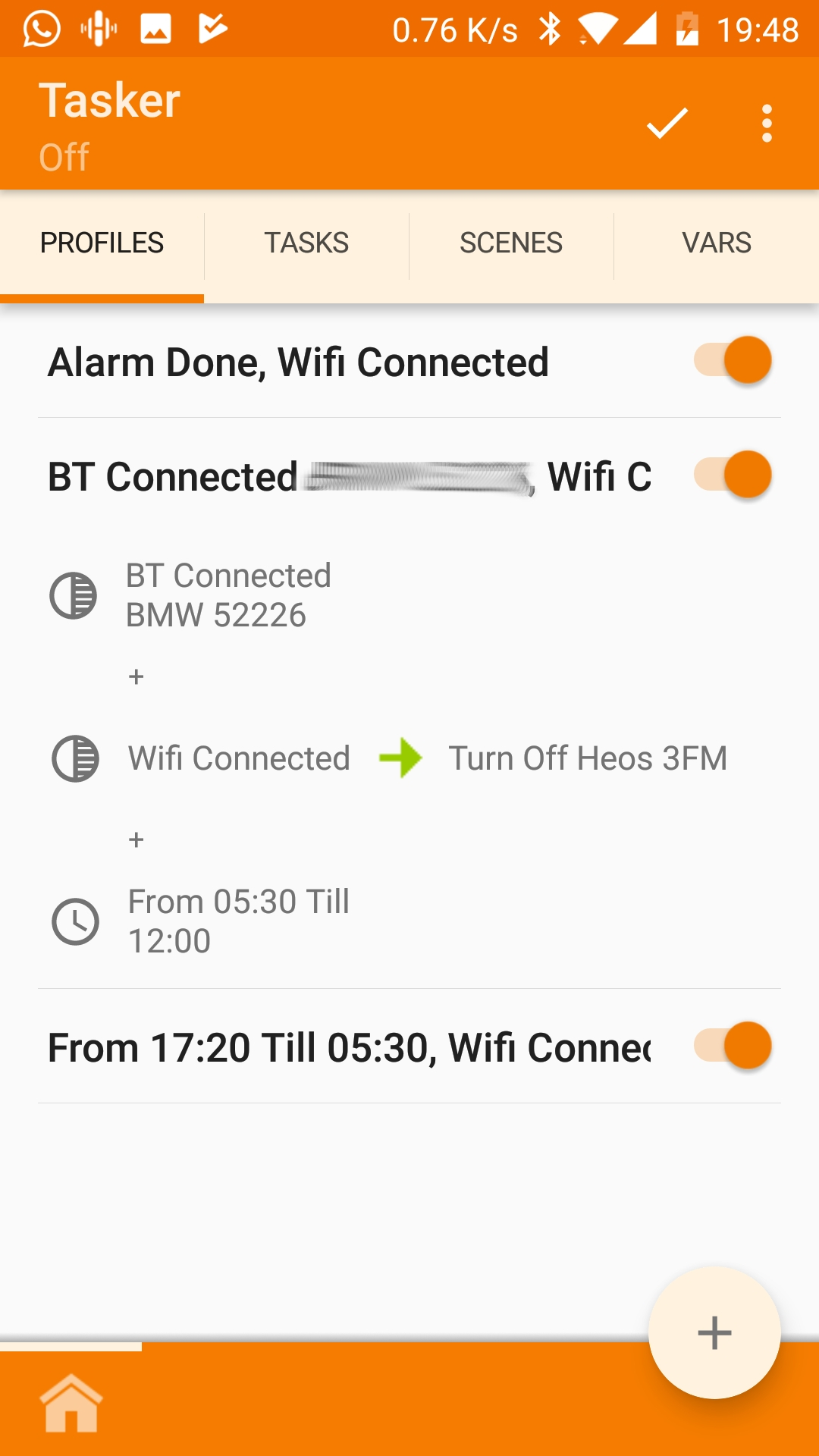Expand the Alarm Done, Wifi Connected profile
This screenshot has width=819, height=1456.
(298, 362)
